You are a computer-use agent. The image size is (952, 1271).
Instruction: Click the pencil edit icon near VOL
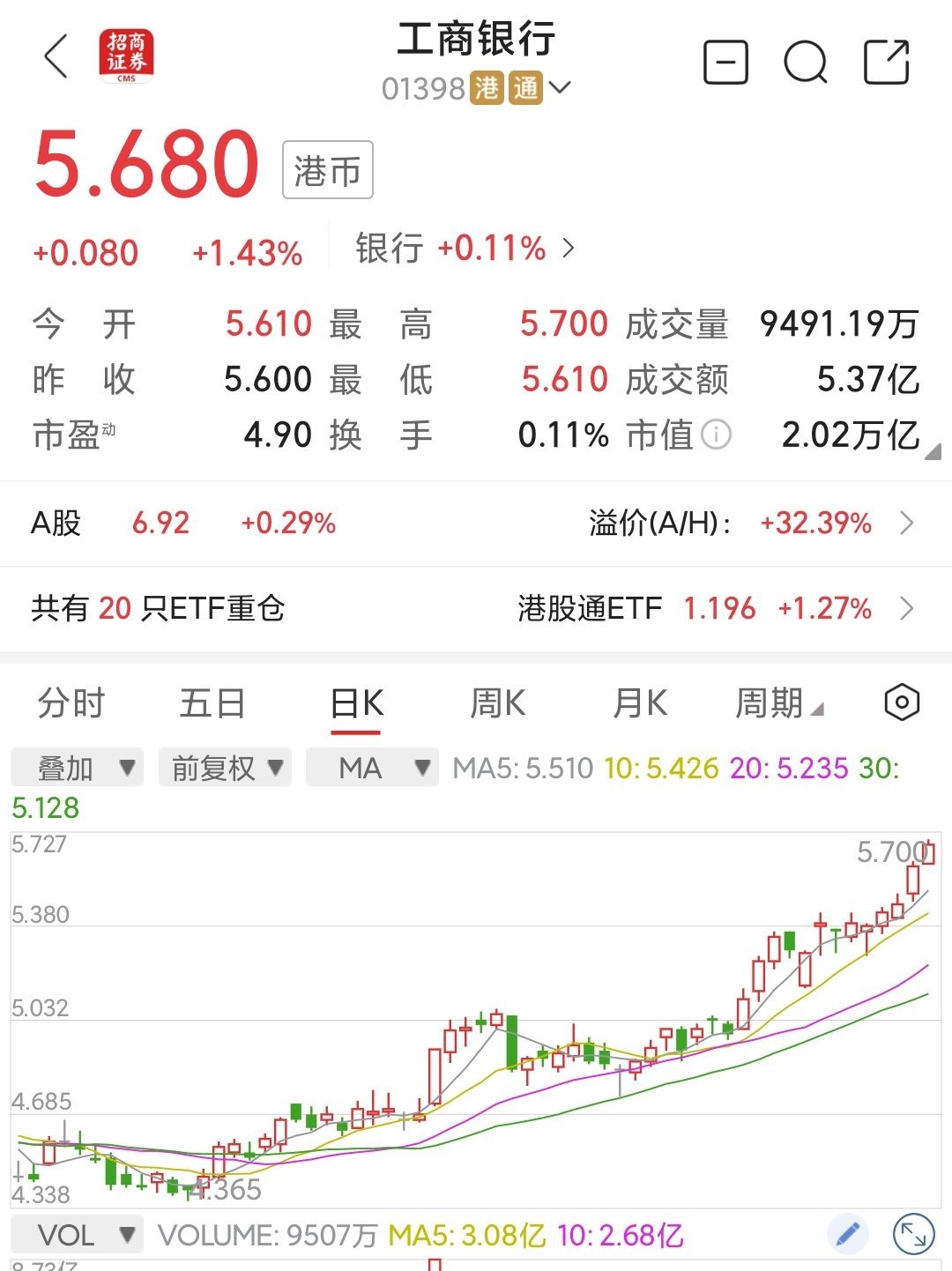coord(848,1234)
